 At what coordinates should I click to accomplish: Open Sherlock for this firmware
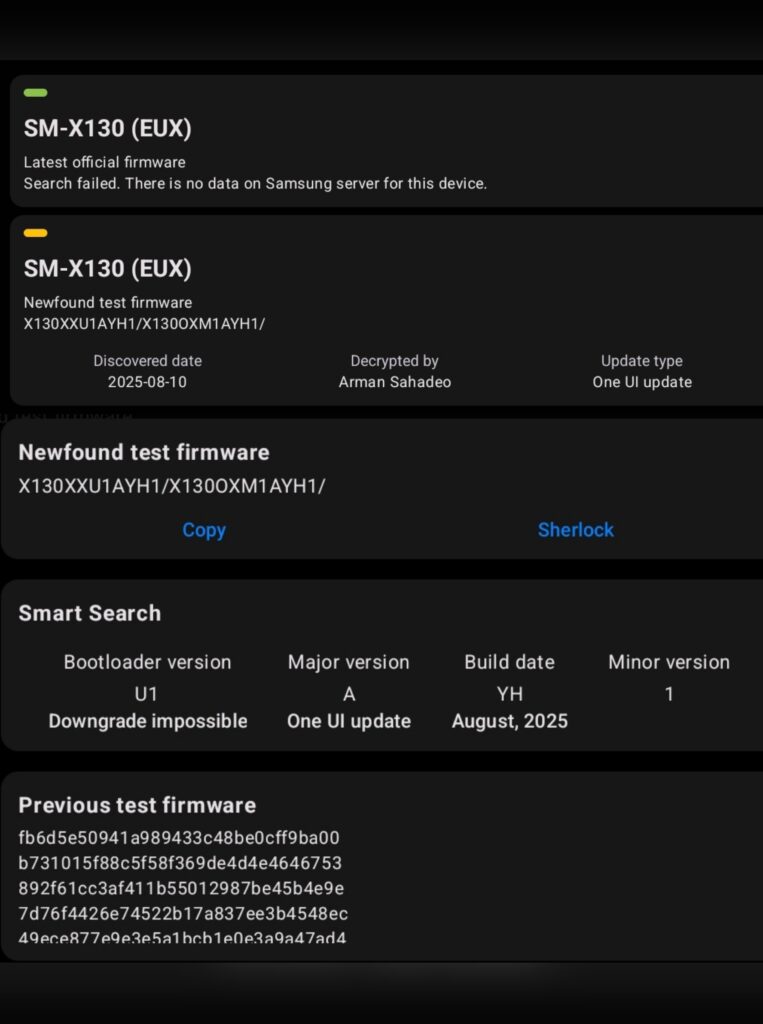coord(575,530)
